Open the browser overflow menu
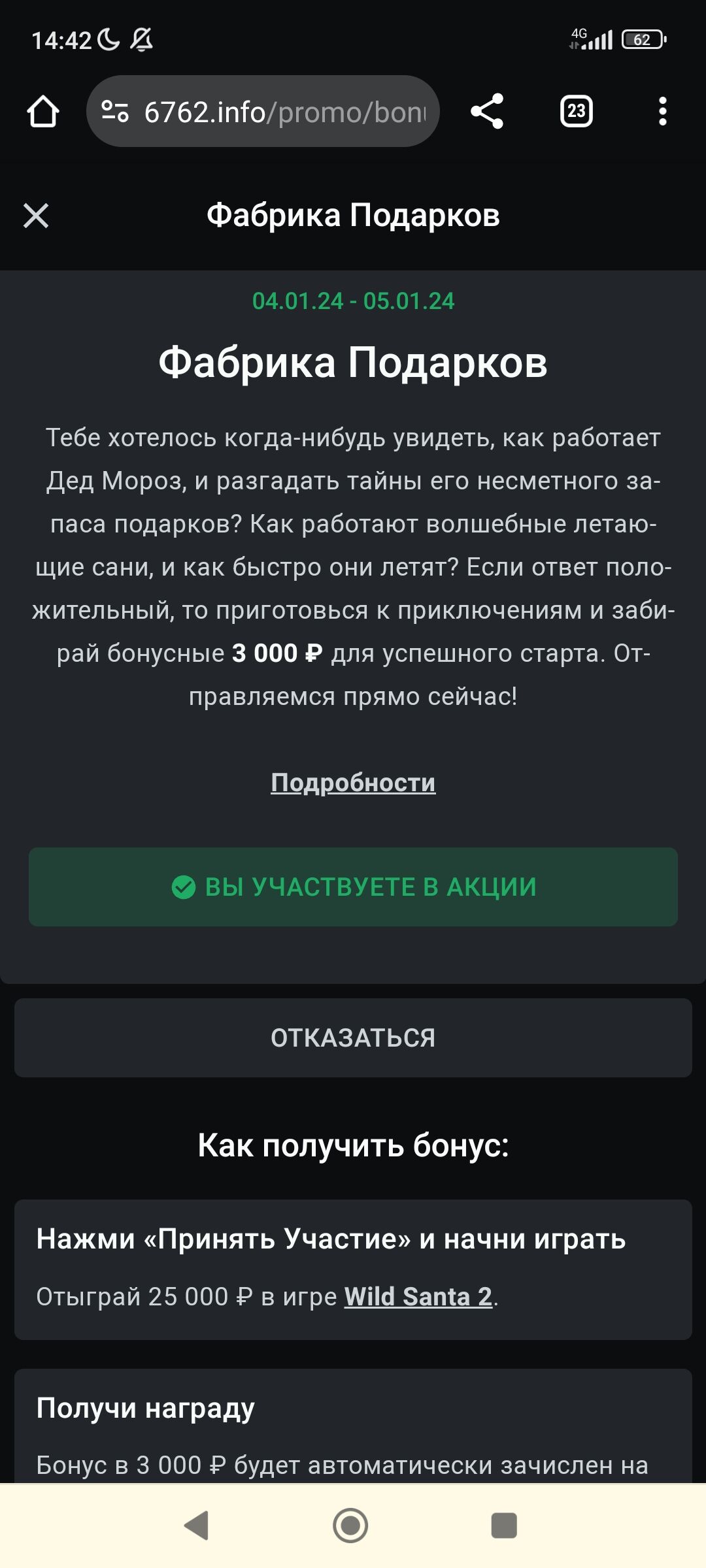The width and height of the screenshot is (706, 1568). pyautogui.click(x=662, y=111)
